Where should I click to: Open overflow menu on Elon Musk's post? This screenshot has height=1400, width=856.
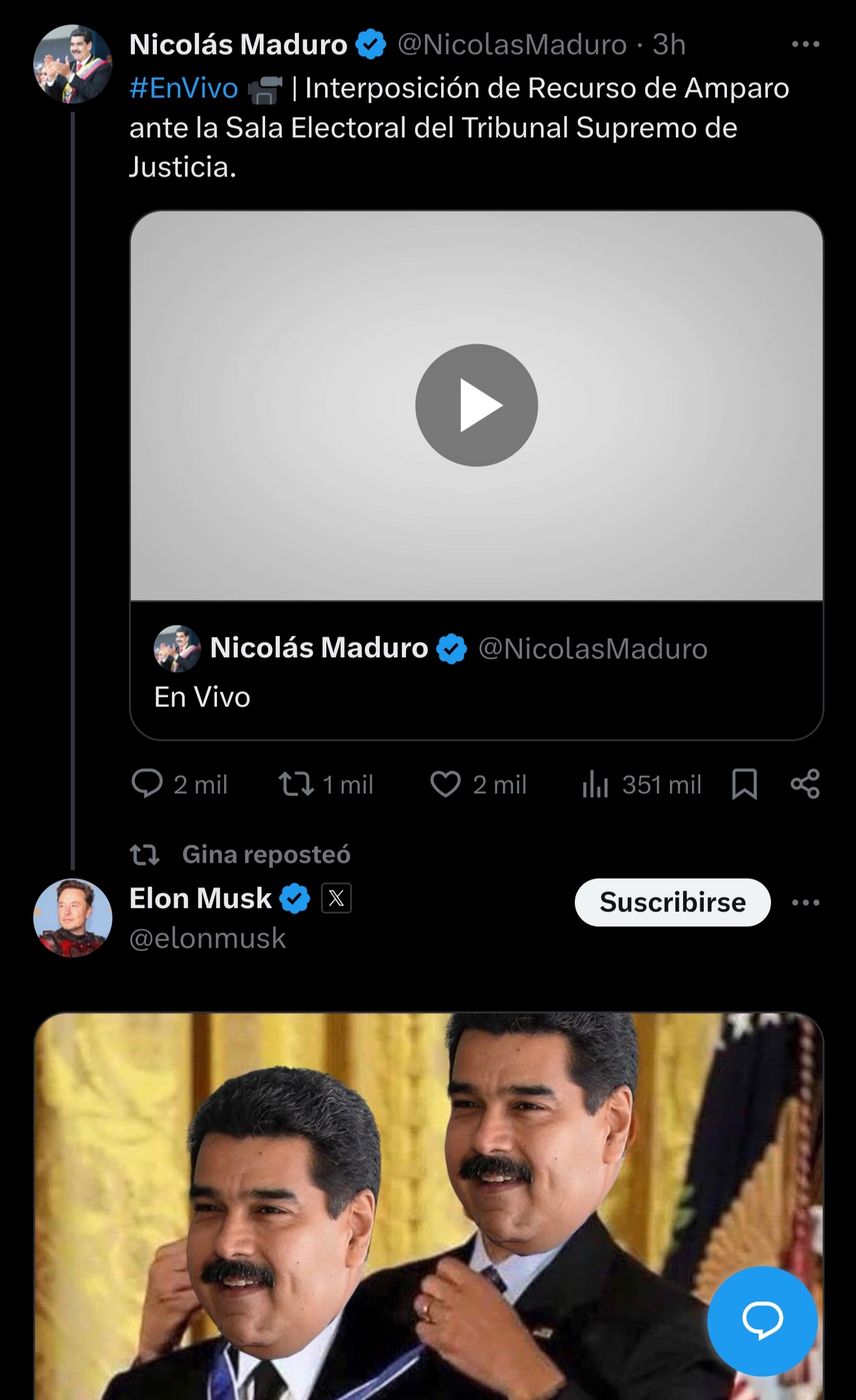805,903
